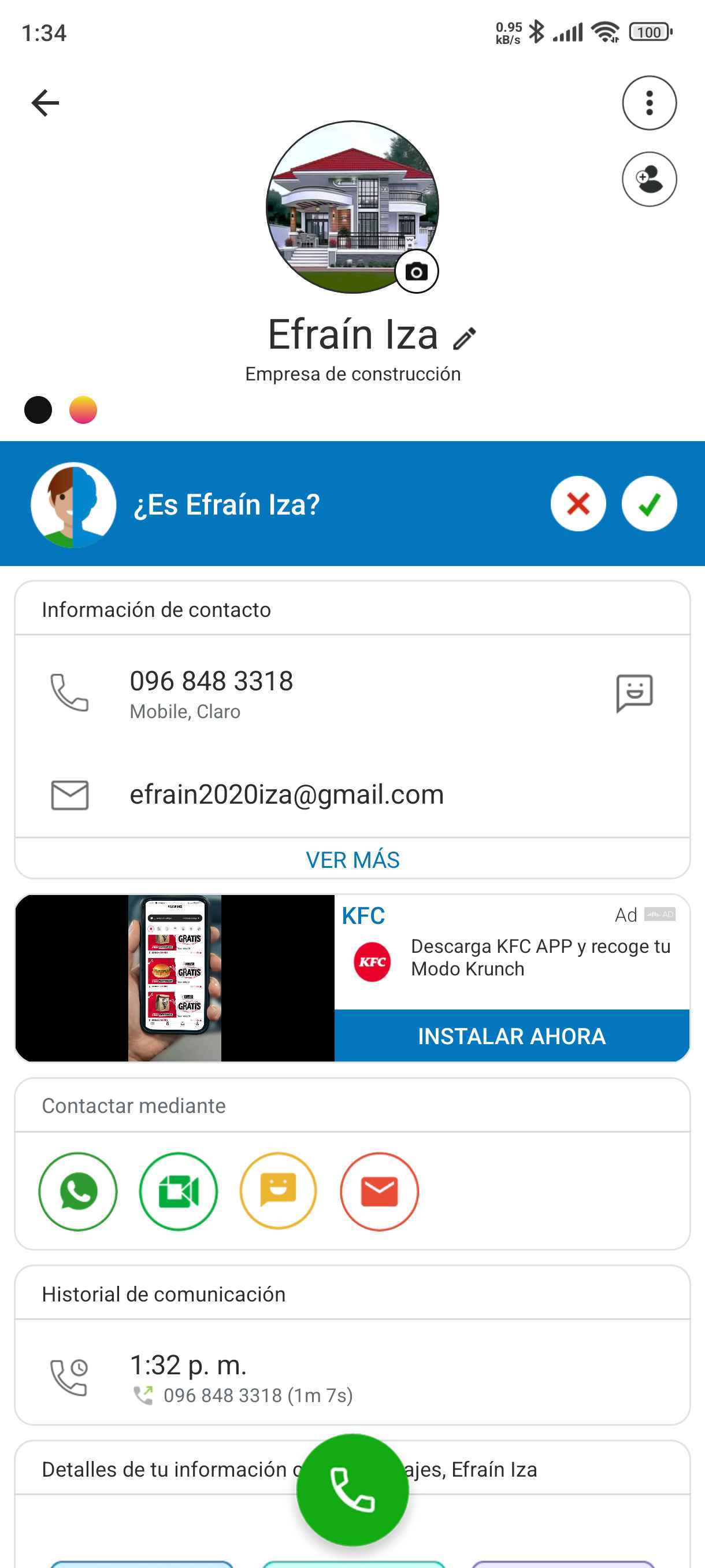Screen dimensions: 705x1568
Task: Contact via red email icon
Action: 379,1191
